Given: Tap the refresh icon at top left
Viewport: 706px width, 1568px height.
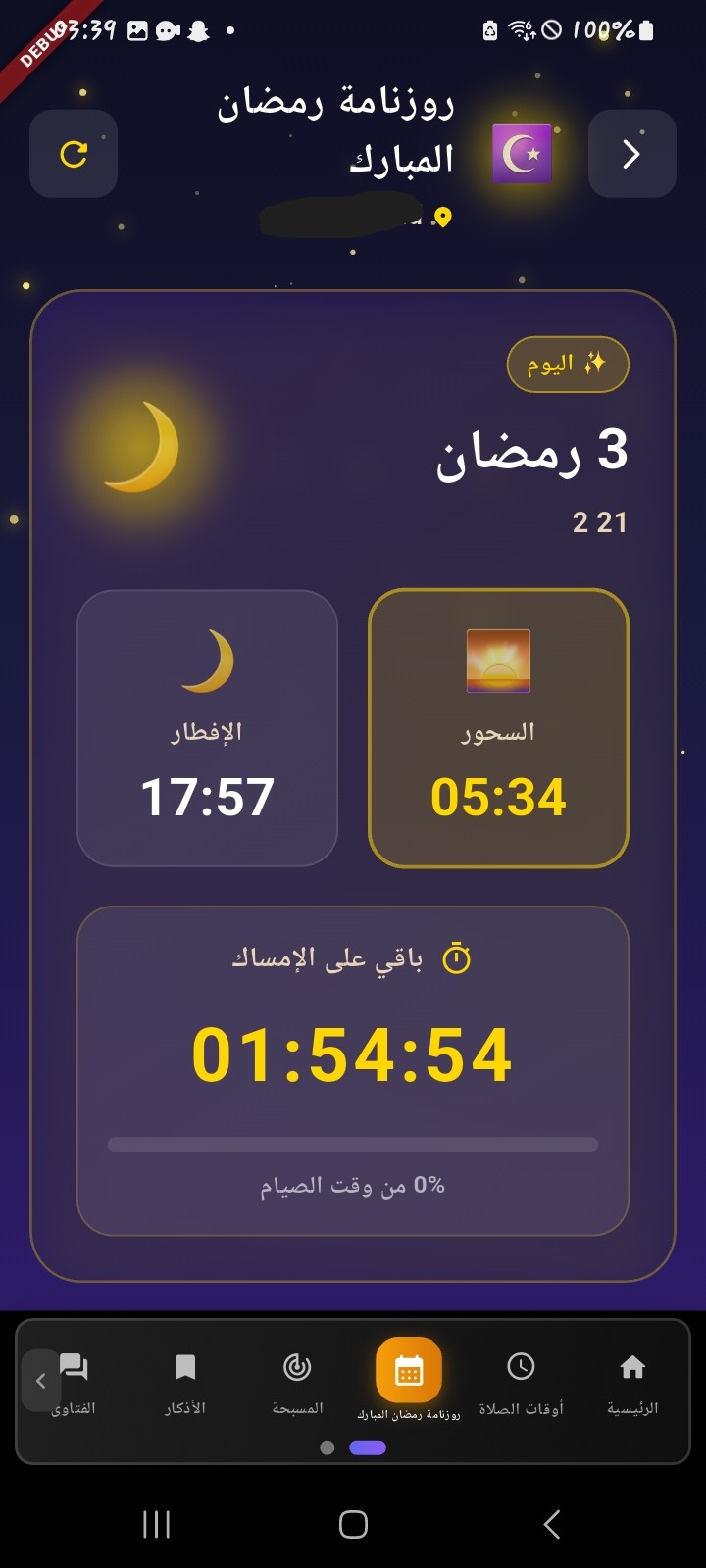Looking at the screenshot, I should [x=73, y=153].
